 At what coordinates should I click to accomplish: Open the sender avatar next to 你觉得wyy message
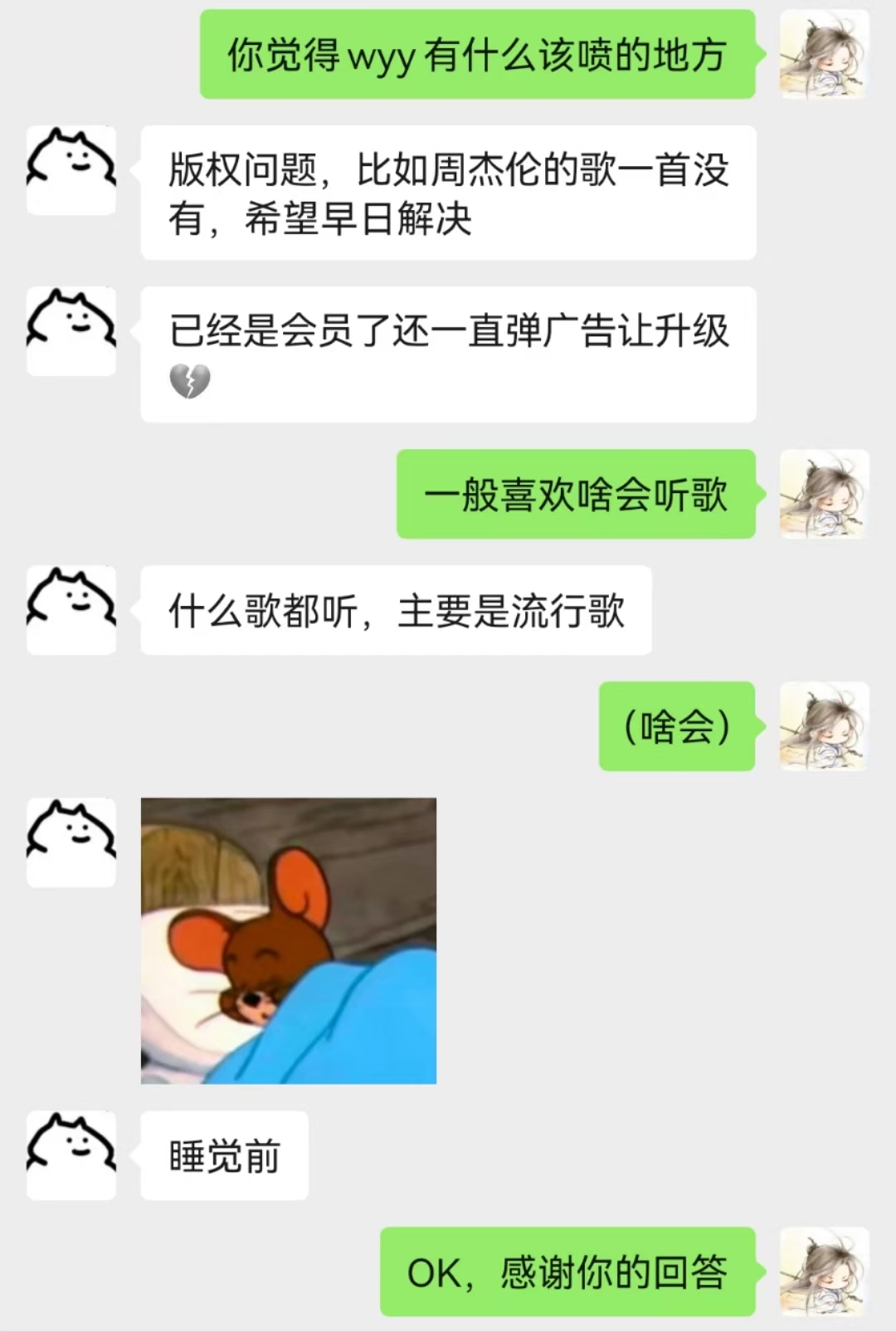click(x=824, y=55)
